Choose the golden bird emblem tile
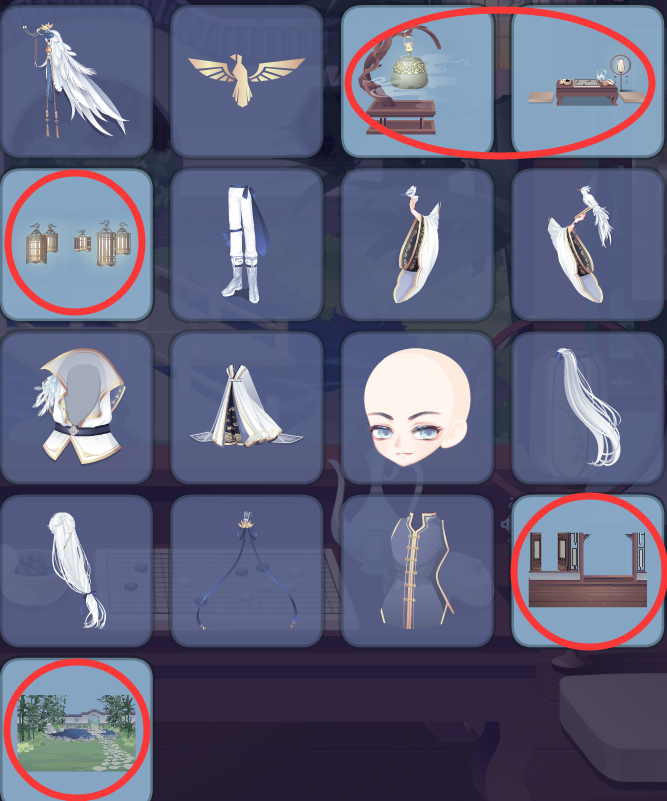 click(247, 81)
